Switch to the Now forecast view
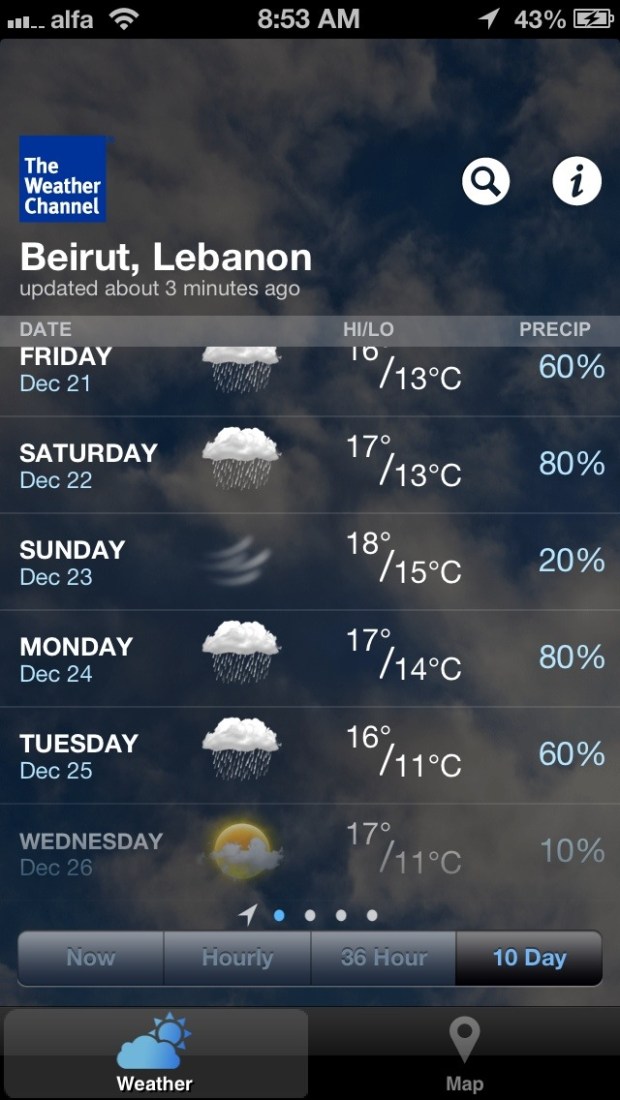The height and width of the screenshot is (1100, 620). pyautogui.click(x=91, y=958)
